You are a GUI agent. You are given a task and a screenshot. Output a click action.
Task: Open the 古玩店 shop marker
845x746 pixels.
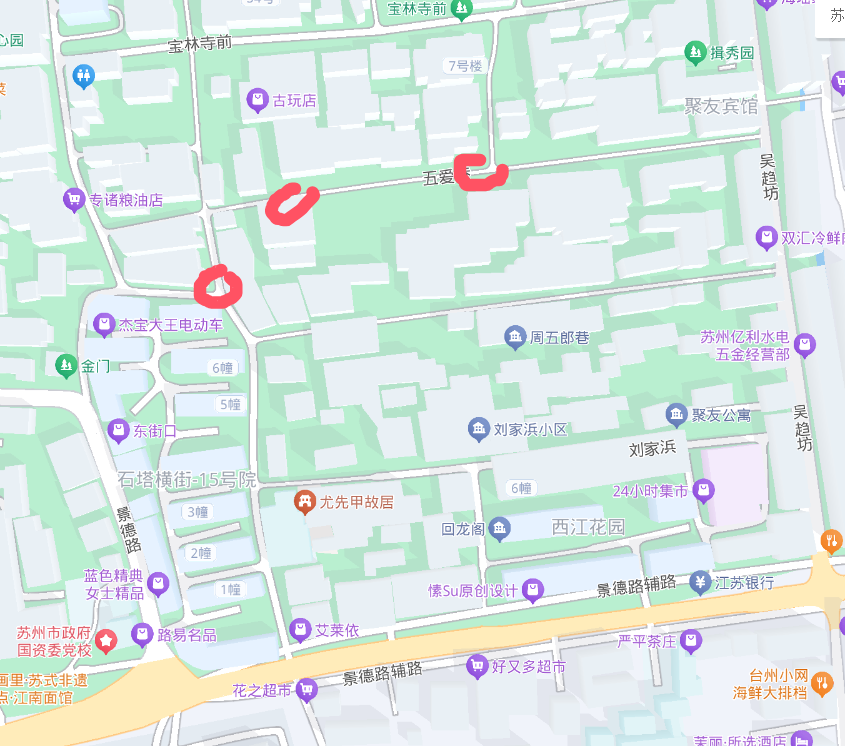(x=257, y=100)
